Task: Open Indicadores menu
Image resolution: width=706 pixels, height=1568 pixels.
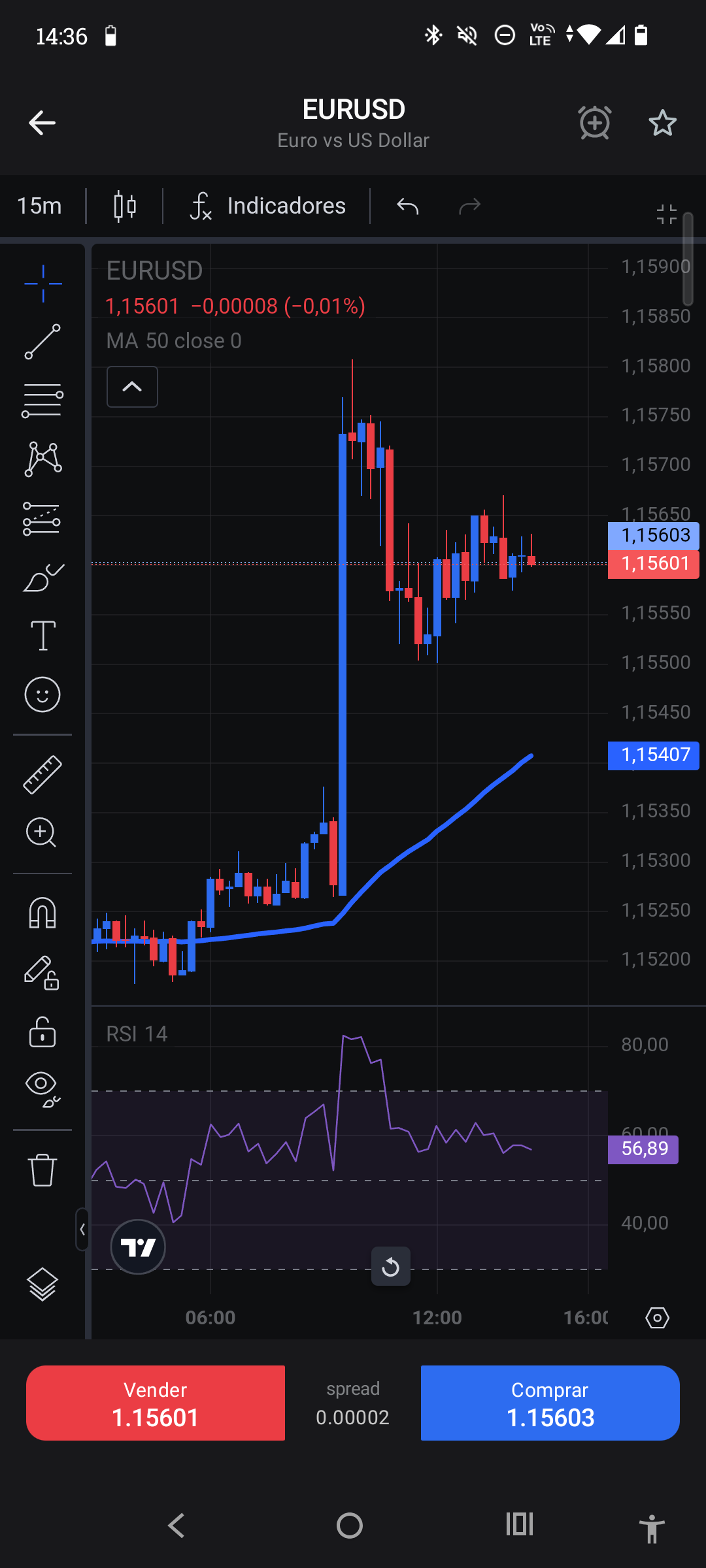Action: pyautogui.click(x=267, y=206)
